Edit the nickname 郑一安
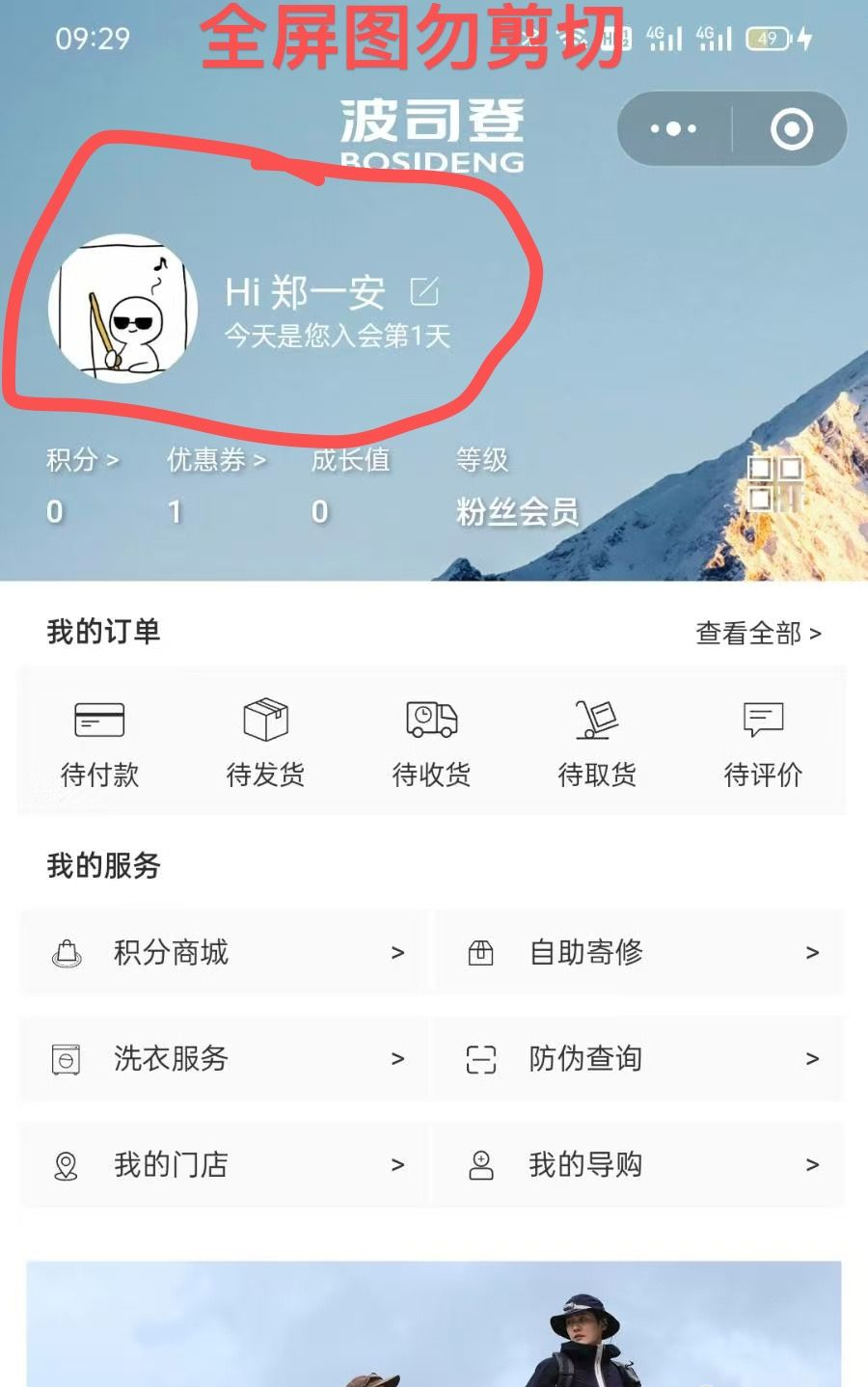The width and height of the screenshot is (868, 1387). click(x=424, y=290)
